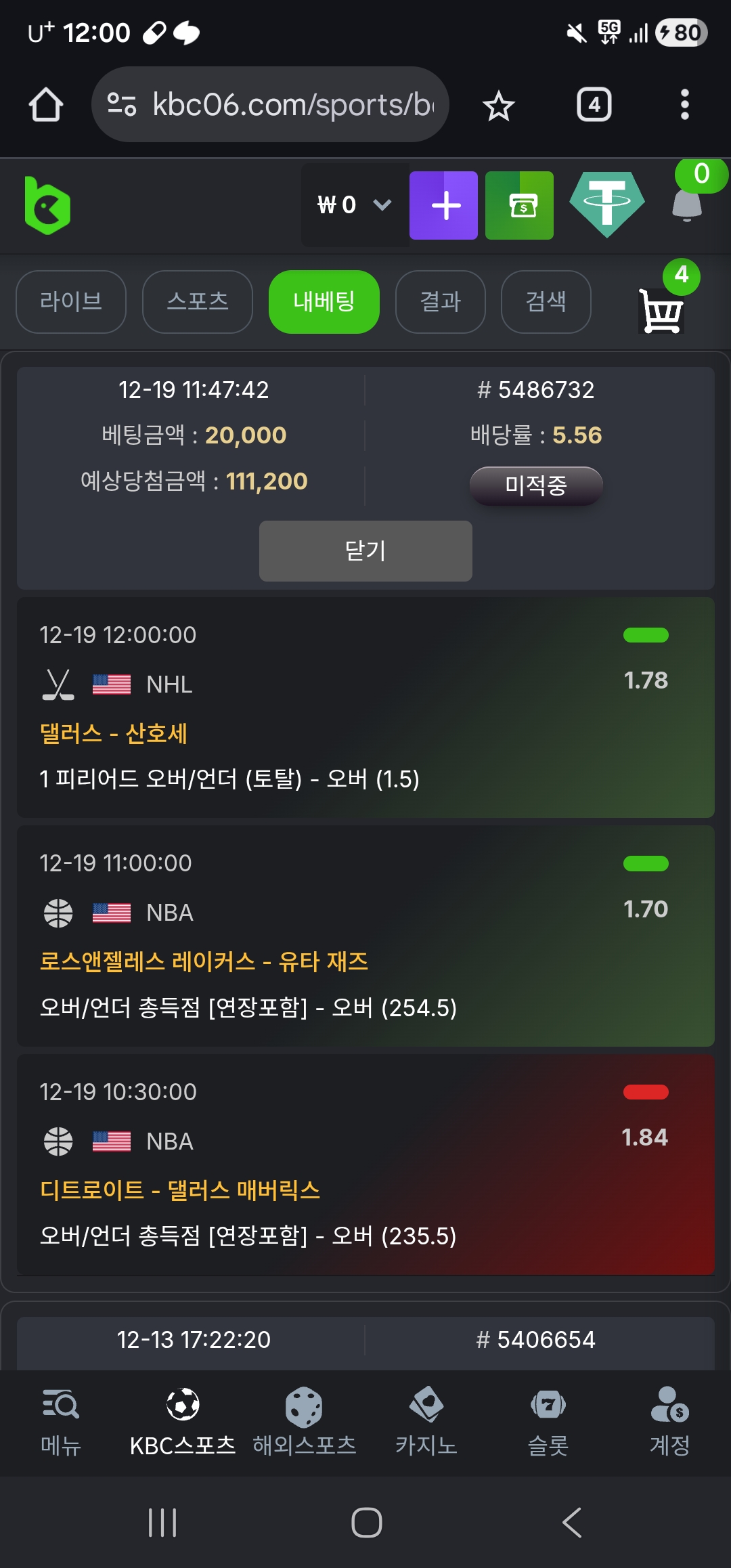Open the 검색 tab
The height and width of the screenshot is (1568, 731).
pyautogui.click(x=546, y=301)
